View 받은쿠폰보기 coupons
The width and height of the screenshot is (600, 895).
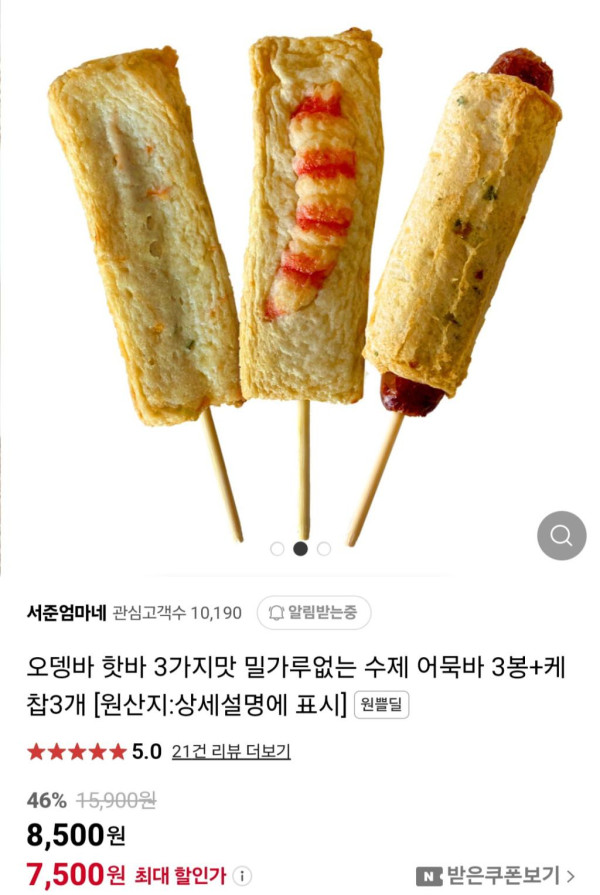(497, 876)
